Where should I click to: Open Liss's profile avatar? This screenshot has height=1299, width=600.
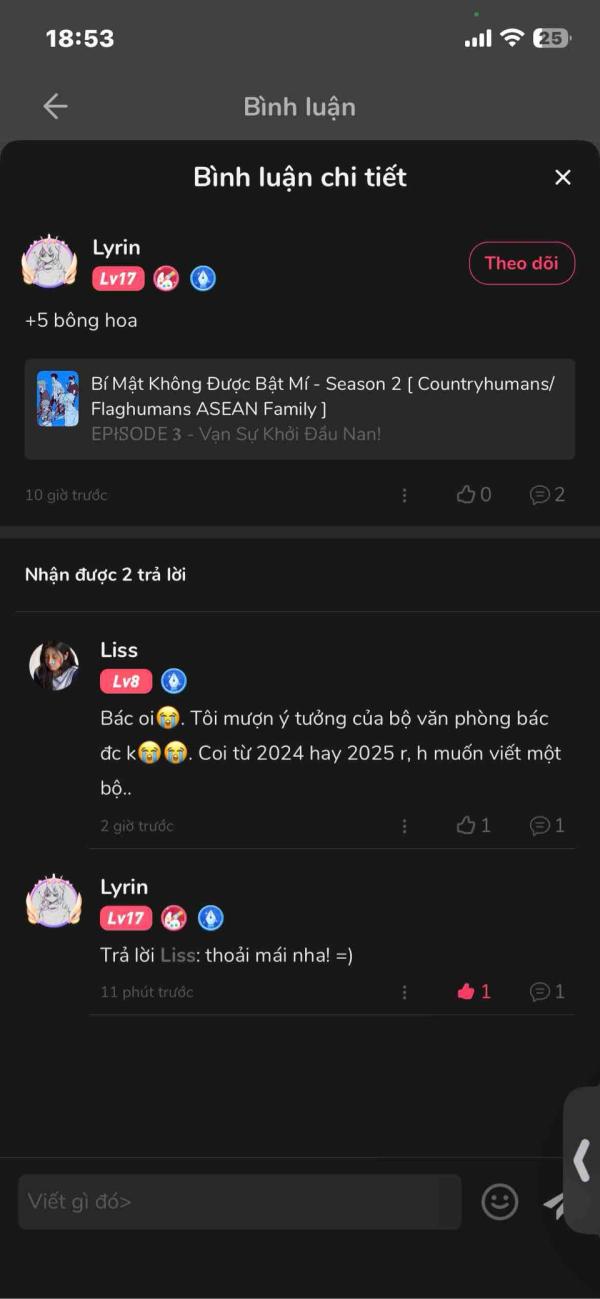[x=54, y=666]
